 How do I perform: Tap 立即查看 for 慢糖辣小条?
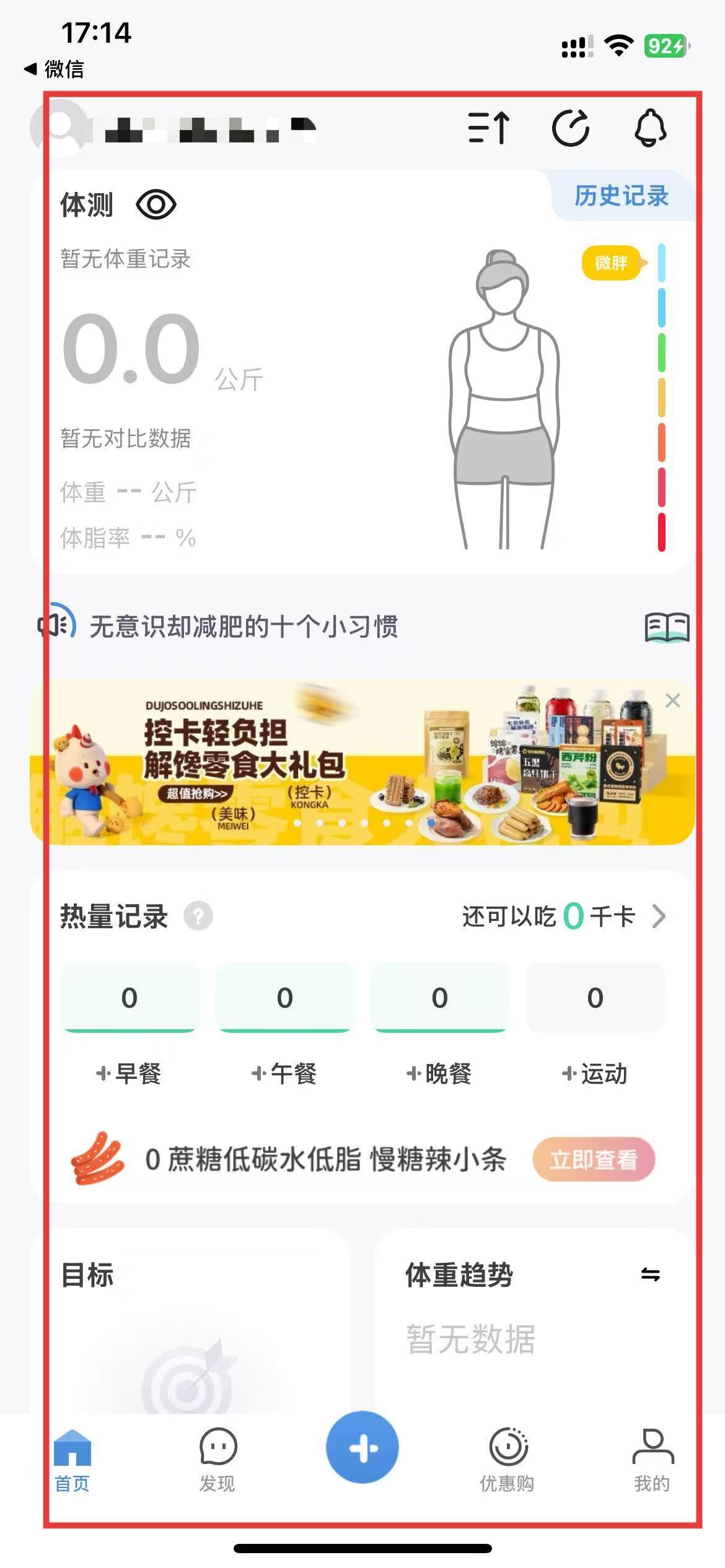click(x=593, y=1159)
